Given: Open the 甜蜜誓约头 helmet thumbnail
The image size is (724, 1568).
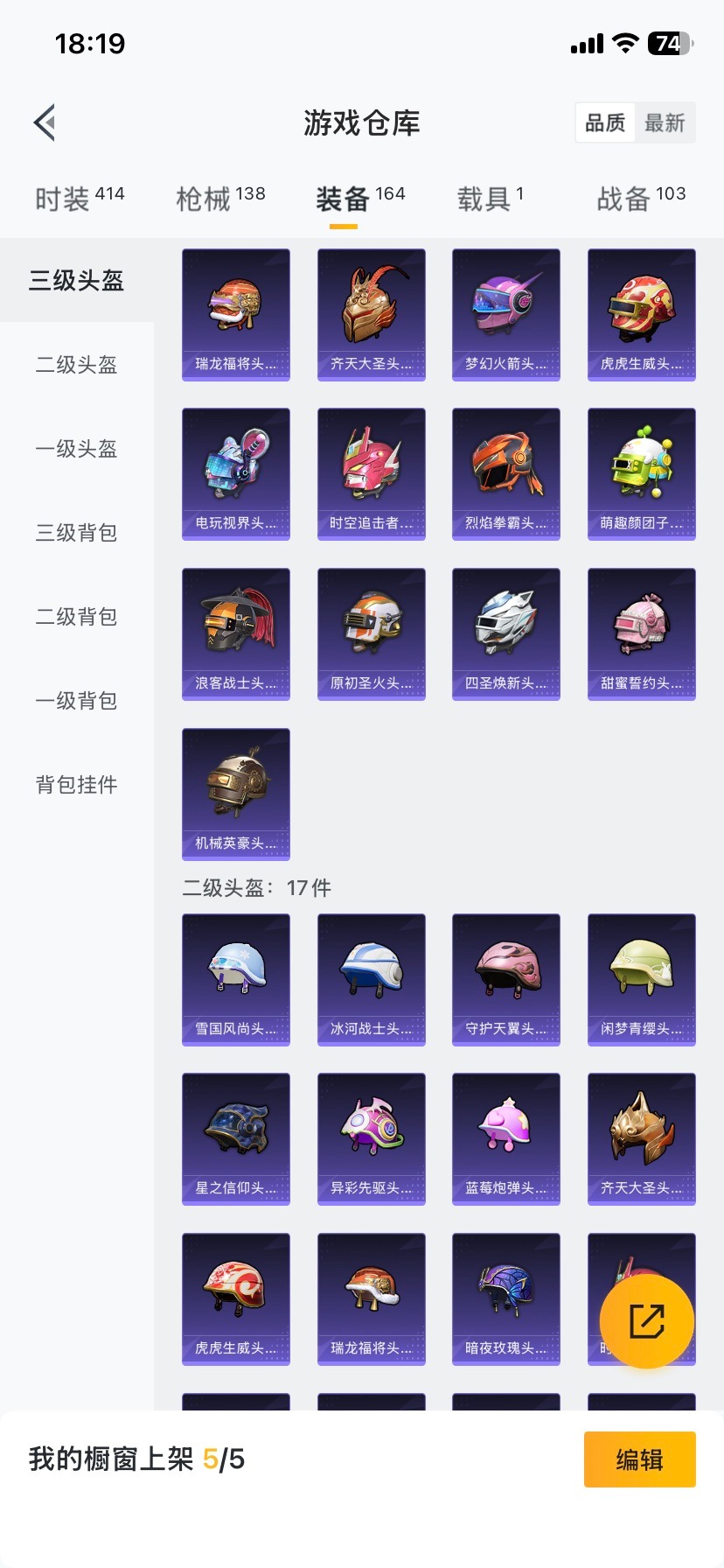Looking at the screenshot, I should [x=641, y=633].
